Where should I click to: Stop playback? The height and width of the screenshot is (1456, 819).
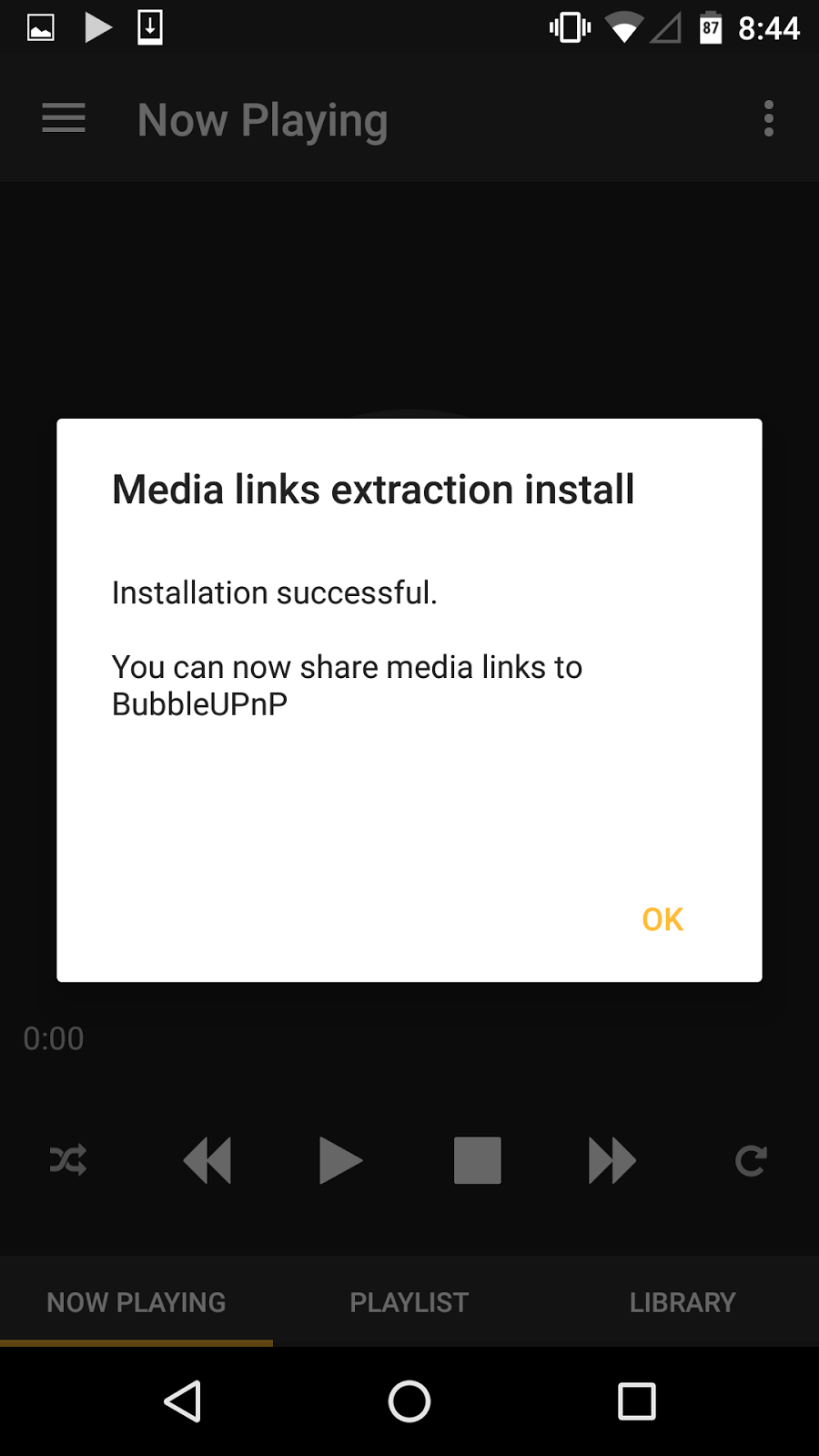click(478, 1160)
